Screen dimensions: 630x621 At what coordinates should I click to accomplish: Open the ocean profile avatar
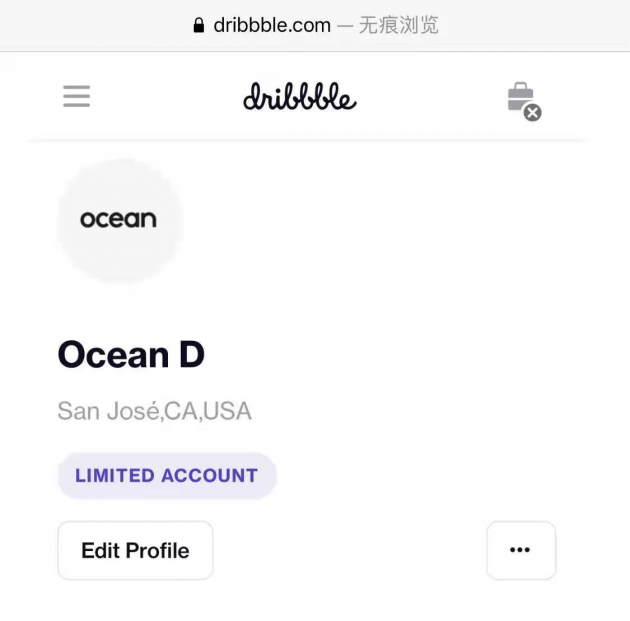(119, 220)
